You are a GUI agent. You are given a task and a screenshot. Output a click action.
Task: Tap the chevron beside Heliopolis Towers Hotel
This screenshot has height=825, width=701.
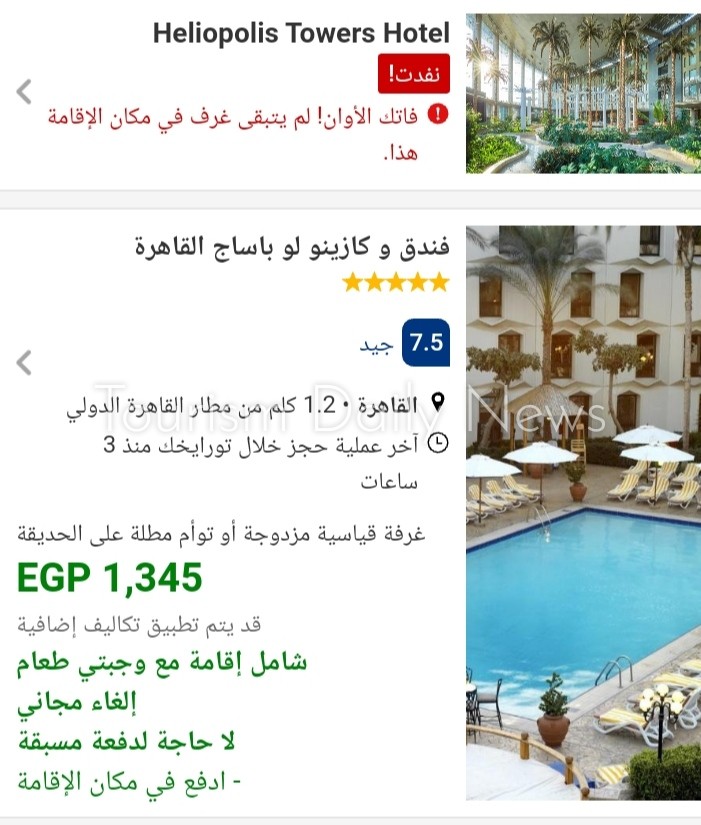[x=25, y=92]
